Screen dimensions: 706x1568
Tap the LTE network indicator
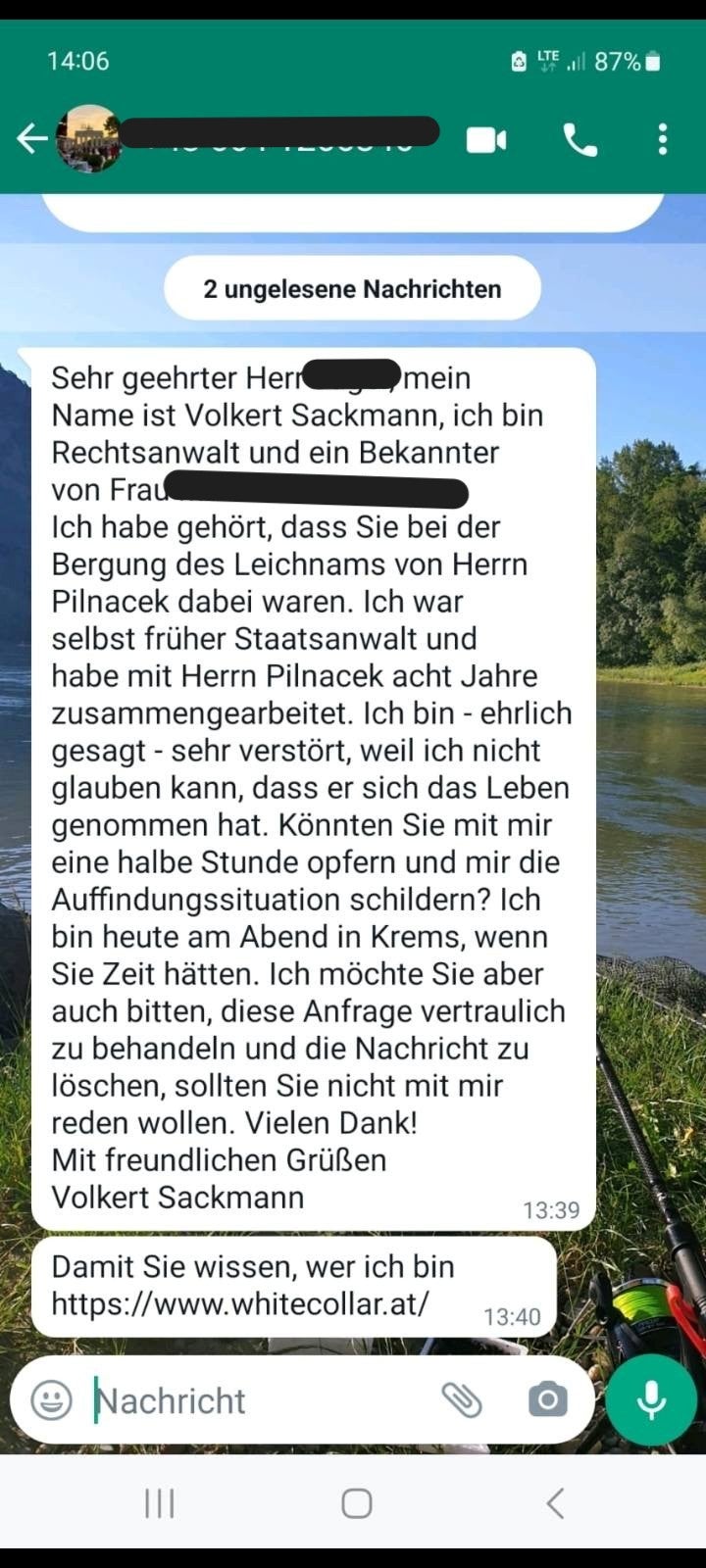pos(546,60)
